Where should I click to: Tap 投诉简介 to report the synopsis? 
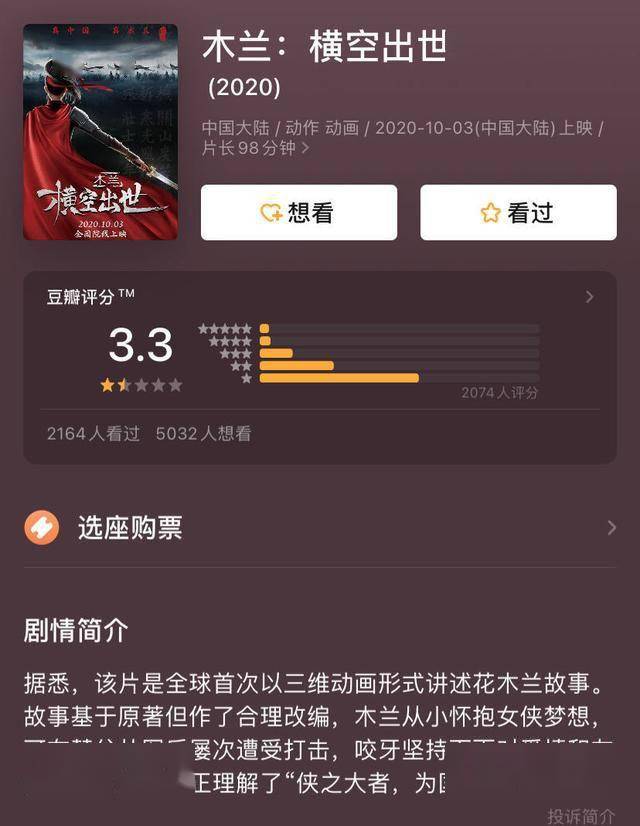pyautogui.click(x=581, y=816)
